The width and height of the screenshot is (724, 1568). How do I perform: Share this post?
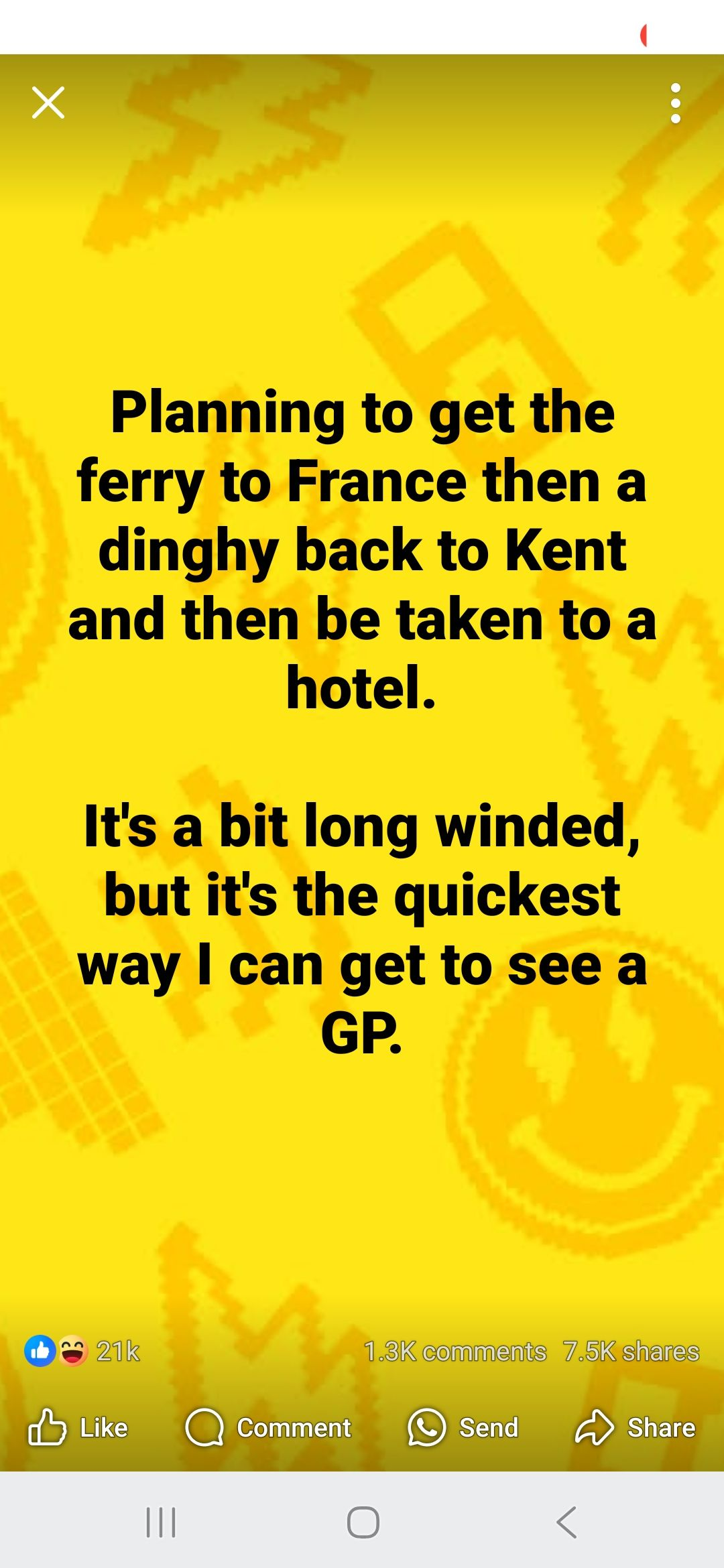tap(636, 1428)
